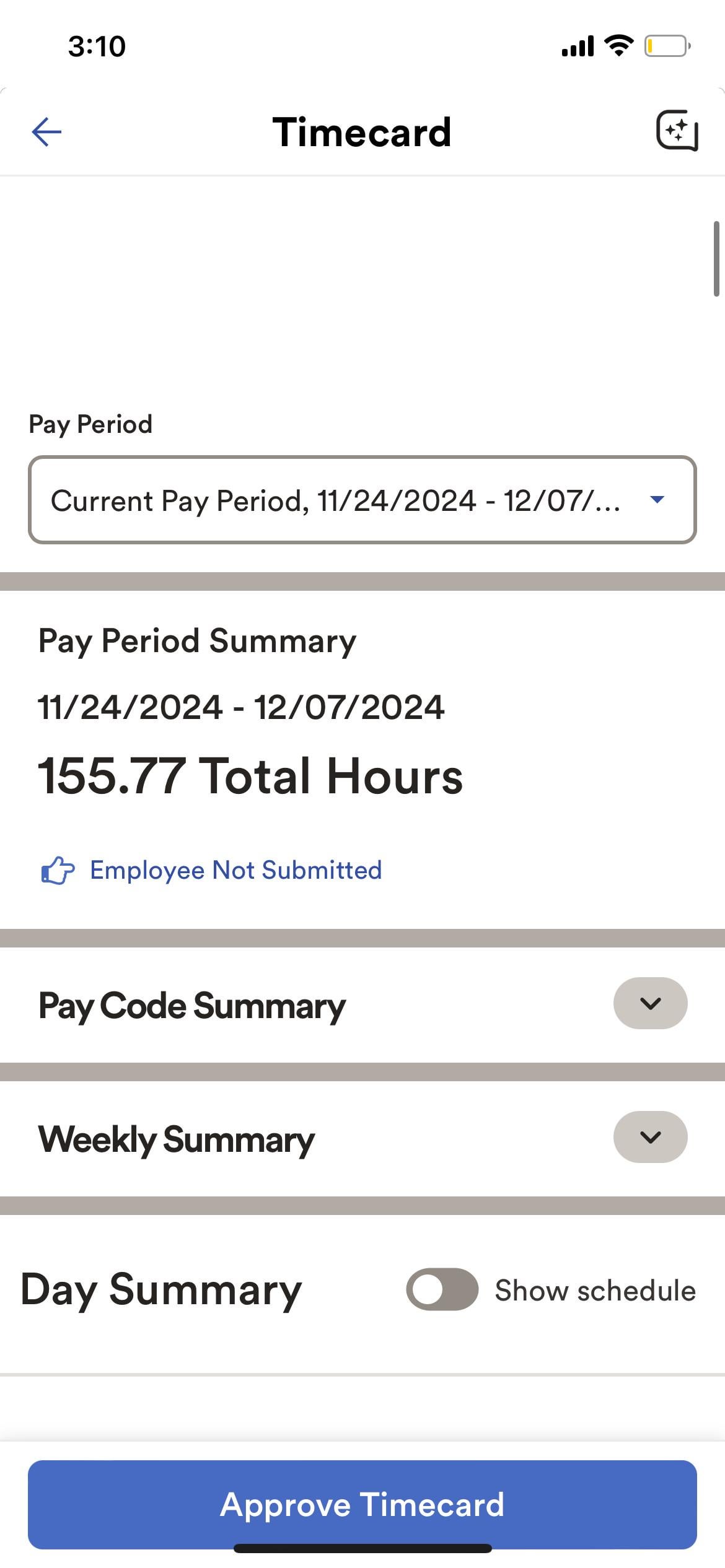Approve the timecard
Viewport: 725px width, 1568px height.
coord(362,1504)
